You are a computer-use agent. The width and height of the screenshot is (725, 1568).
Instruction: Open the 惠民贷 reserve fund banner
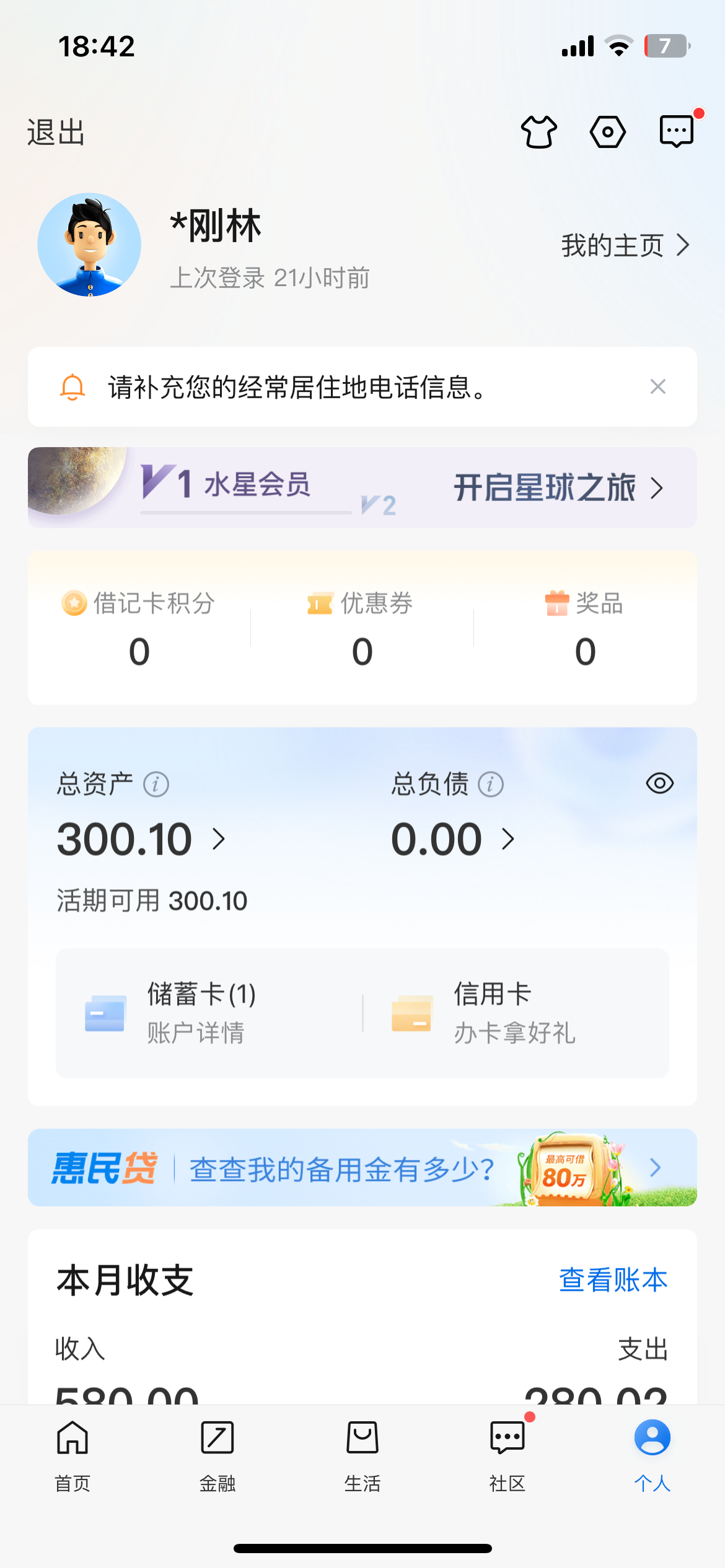pyautogui.click(x=362, y=1168)
